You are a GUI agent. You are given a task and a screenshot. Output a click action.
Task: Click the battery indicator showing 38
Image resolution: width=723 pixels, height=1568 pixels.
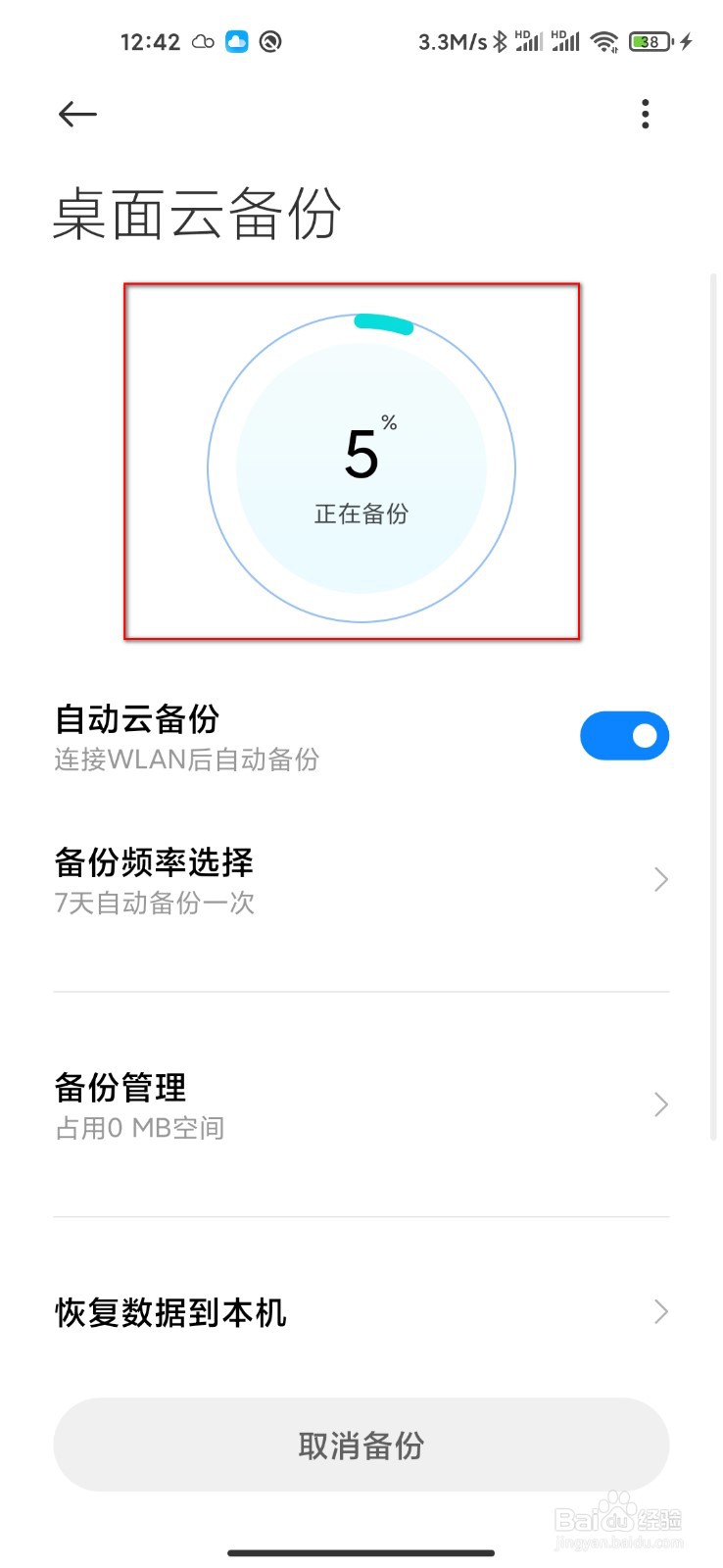[x=649, y=41]
